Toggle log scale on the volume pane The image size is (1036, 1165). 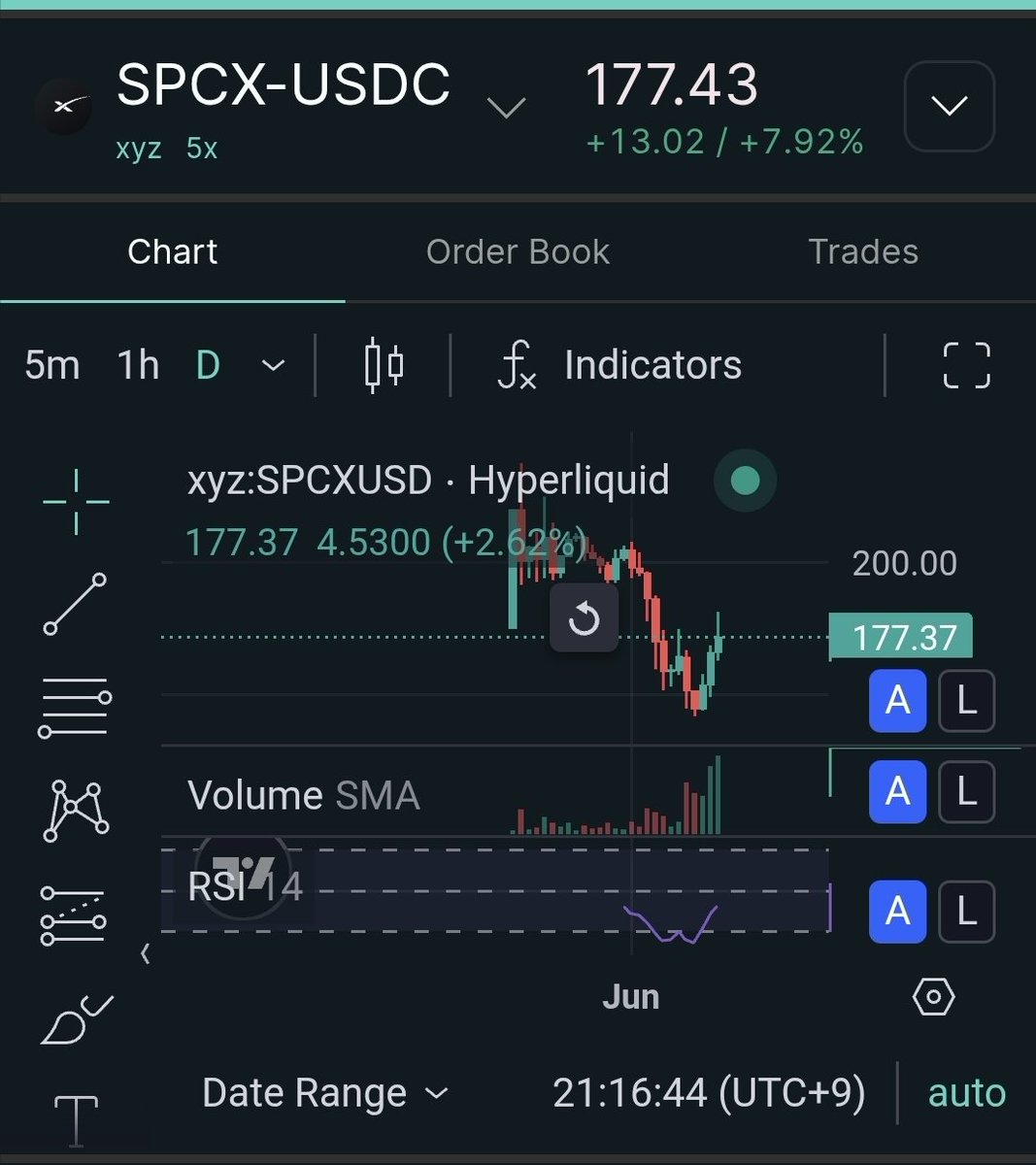coord(966,791)
